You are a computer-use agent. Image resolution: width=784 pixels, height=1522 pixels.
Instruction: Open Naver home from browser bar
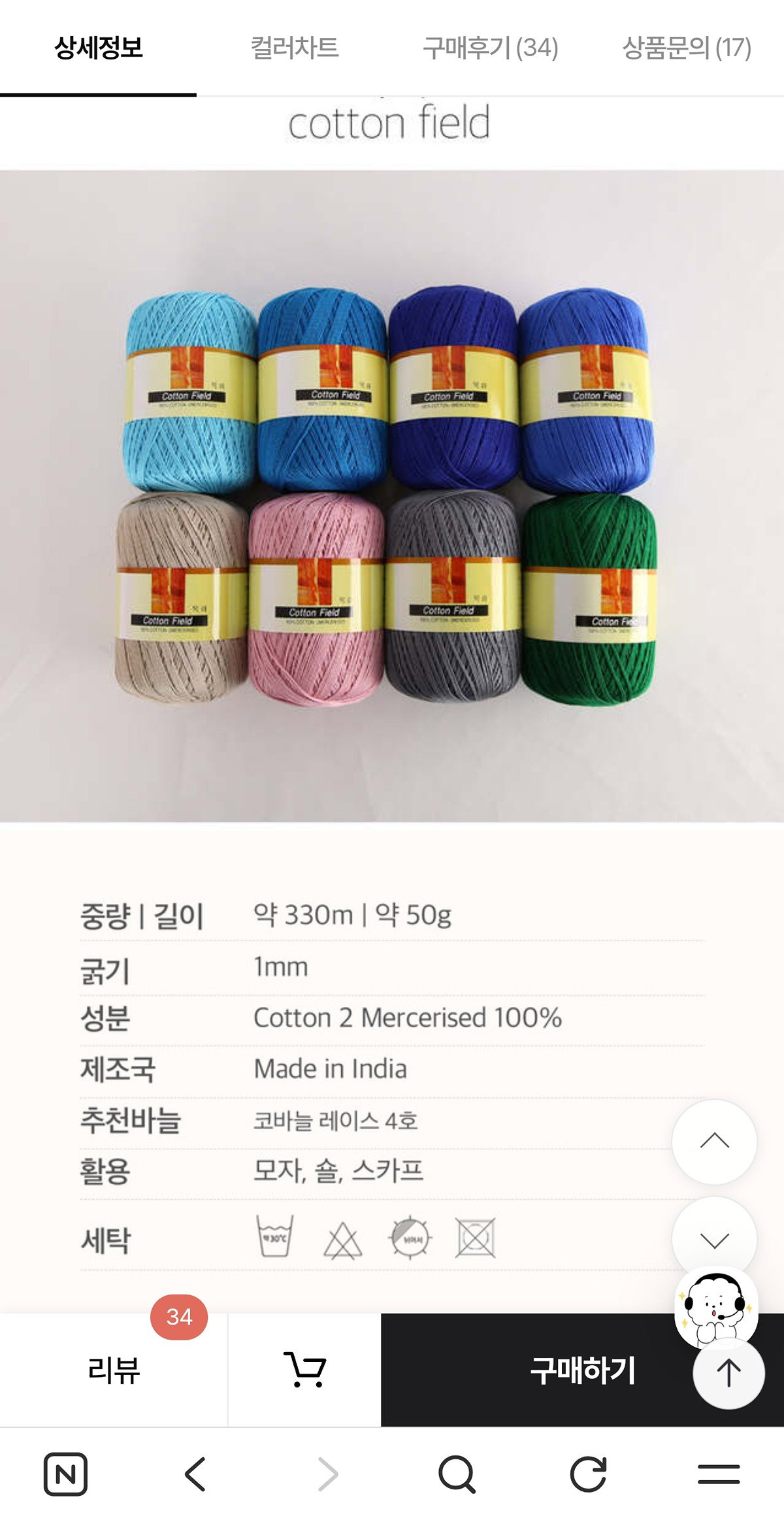(65, 1474)
